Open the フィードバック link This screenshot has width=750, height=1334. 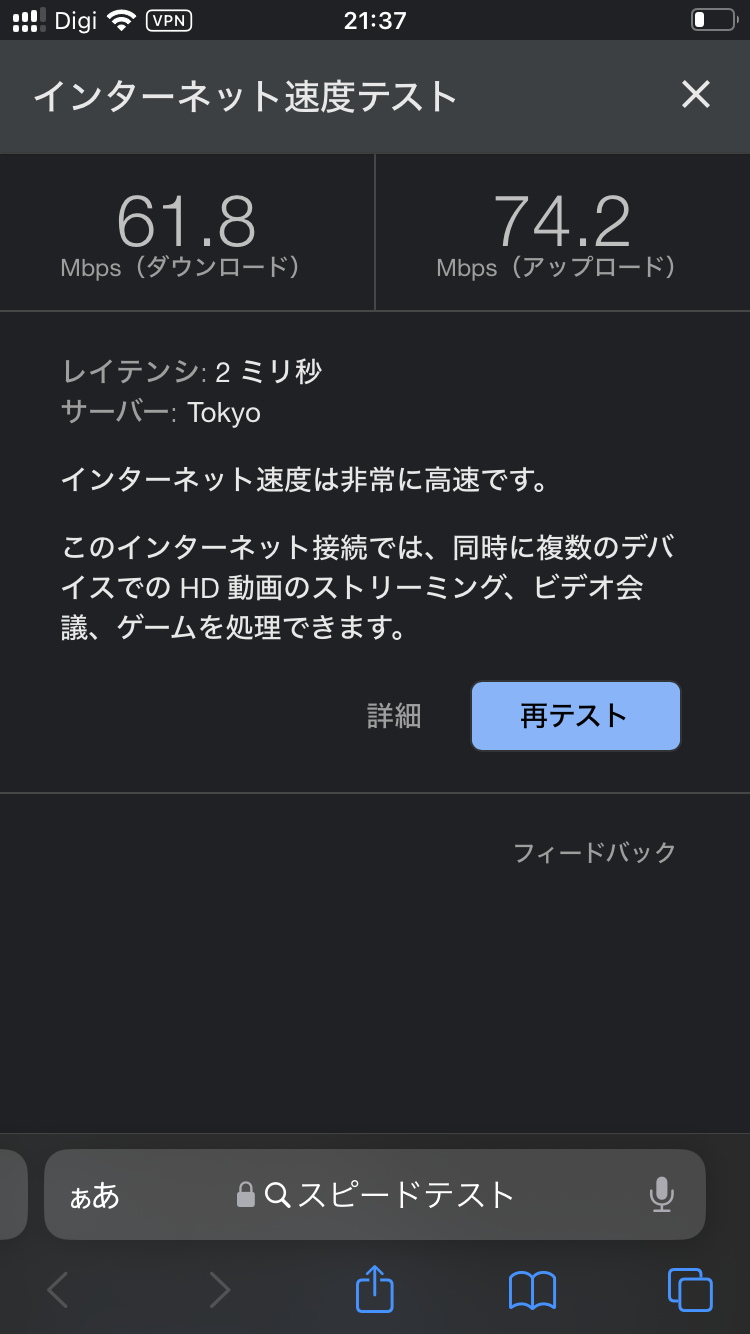595,852
